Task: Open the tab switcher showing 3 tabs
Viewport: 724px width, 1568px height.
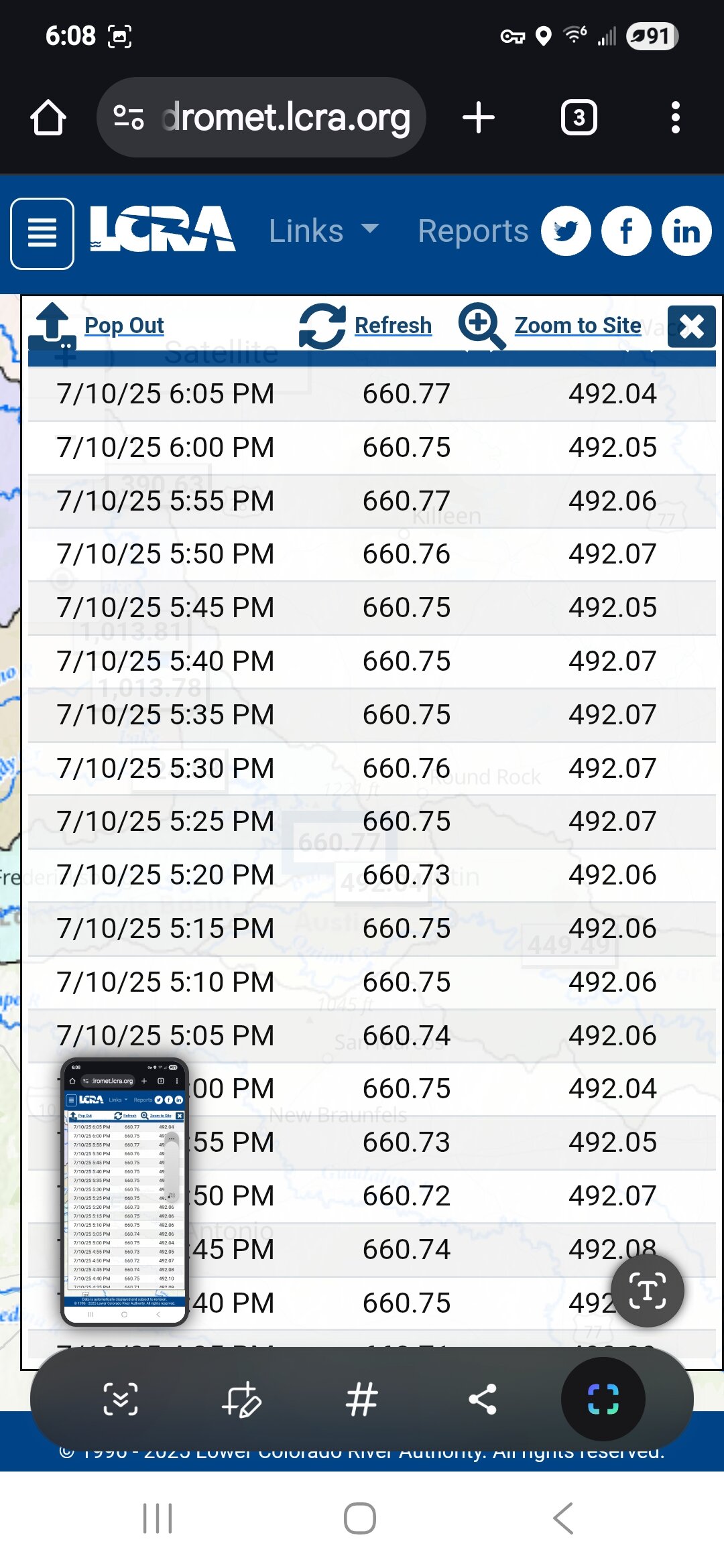Action: point(579,118)
